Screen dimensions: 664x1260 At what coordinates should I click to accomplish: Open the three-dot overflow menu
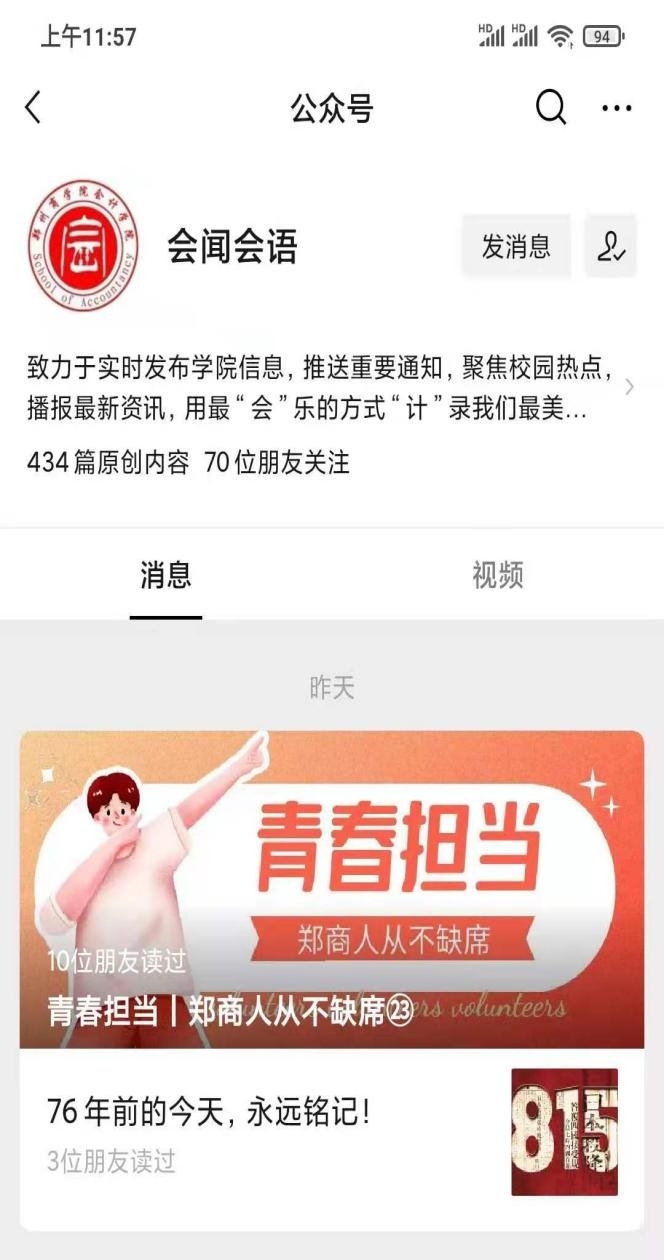click(617, 108)
